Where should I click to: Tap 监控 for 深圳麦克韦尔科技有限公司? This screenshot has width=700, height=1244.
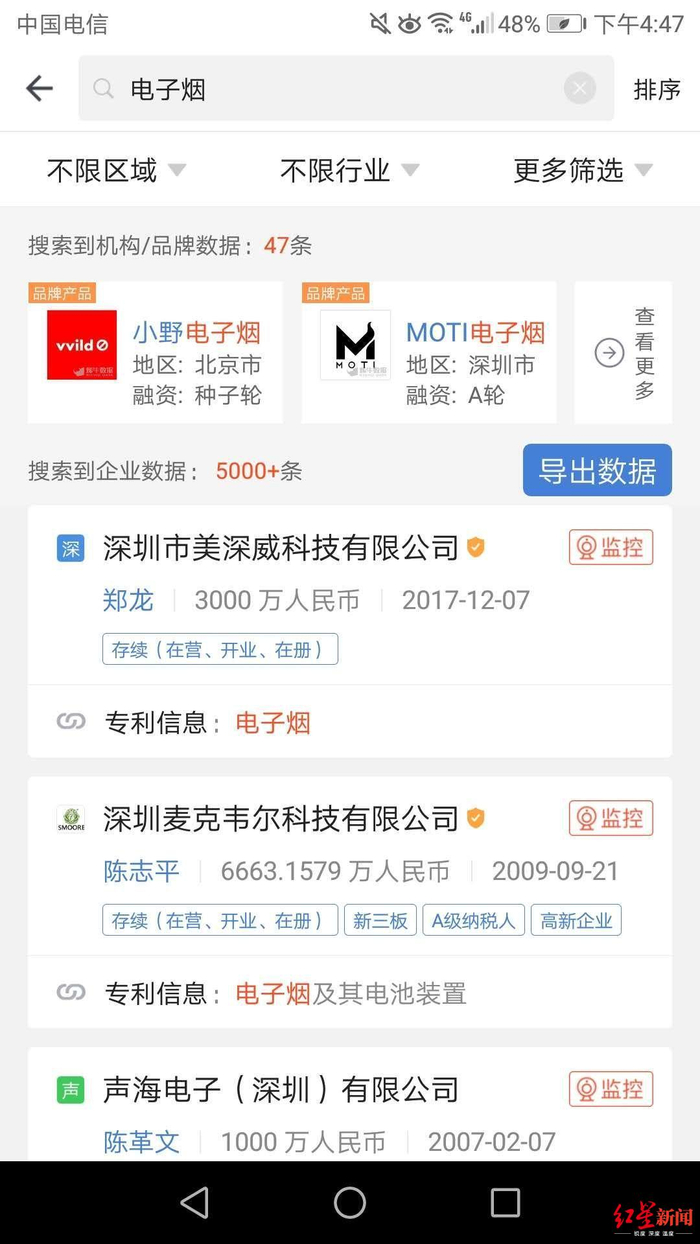(x=611, y=819)
